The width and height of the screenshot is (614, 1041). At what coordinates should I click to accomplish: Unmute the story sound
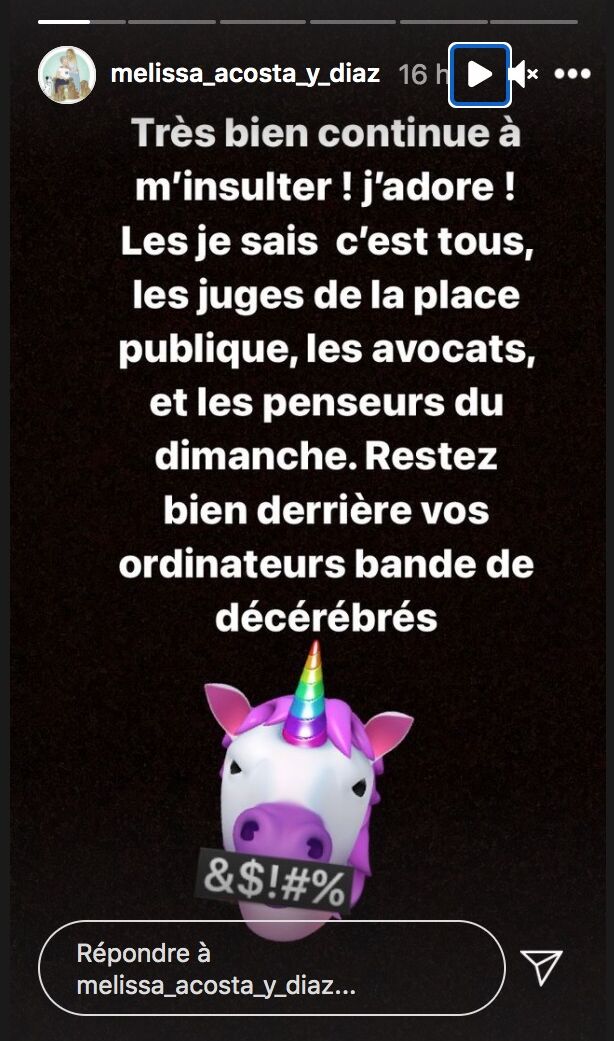pos(523,74)
